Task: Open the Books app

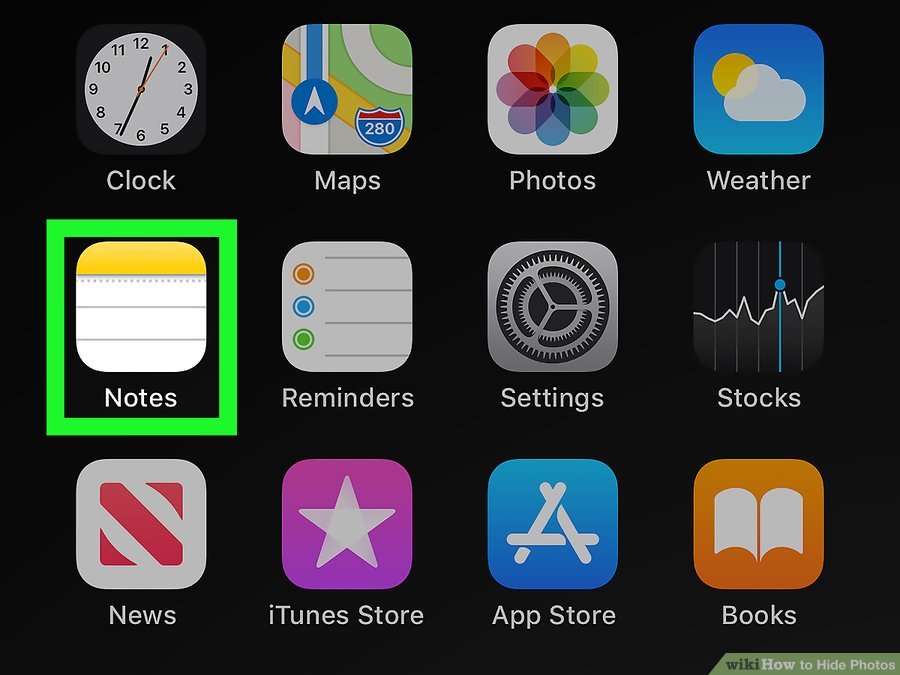Action: point(758,524)
